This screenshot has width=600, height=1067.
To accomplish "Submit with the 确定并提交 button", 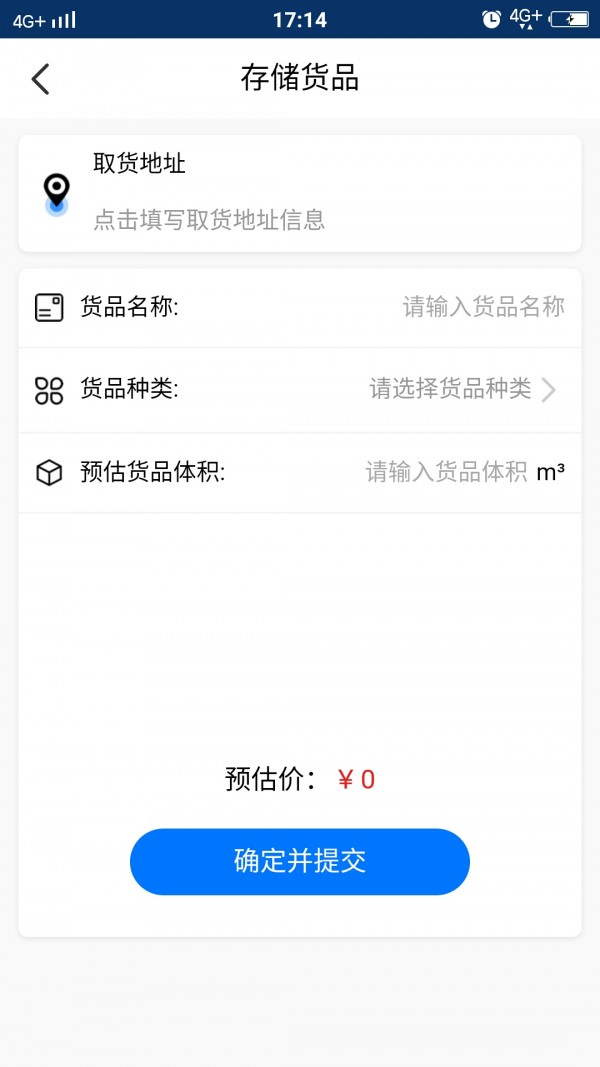I will [300, 861].
